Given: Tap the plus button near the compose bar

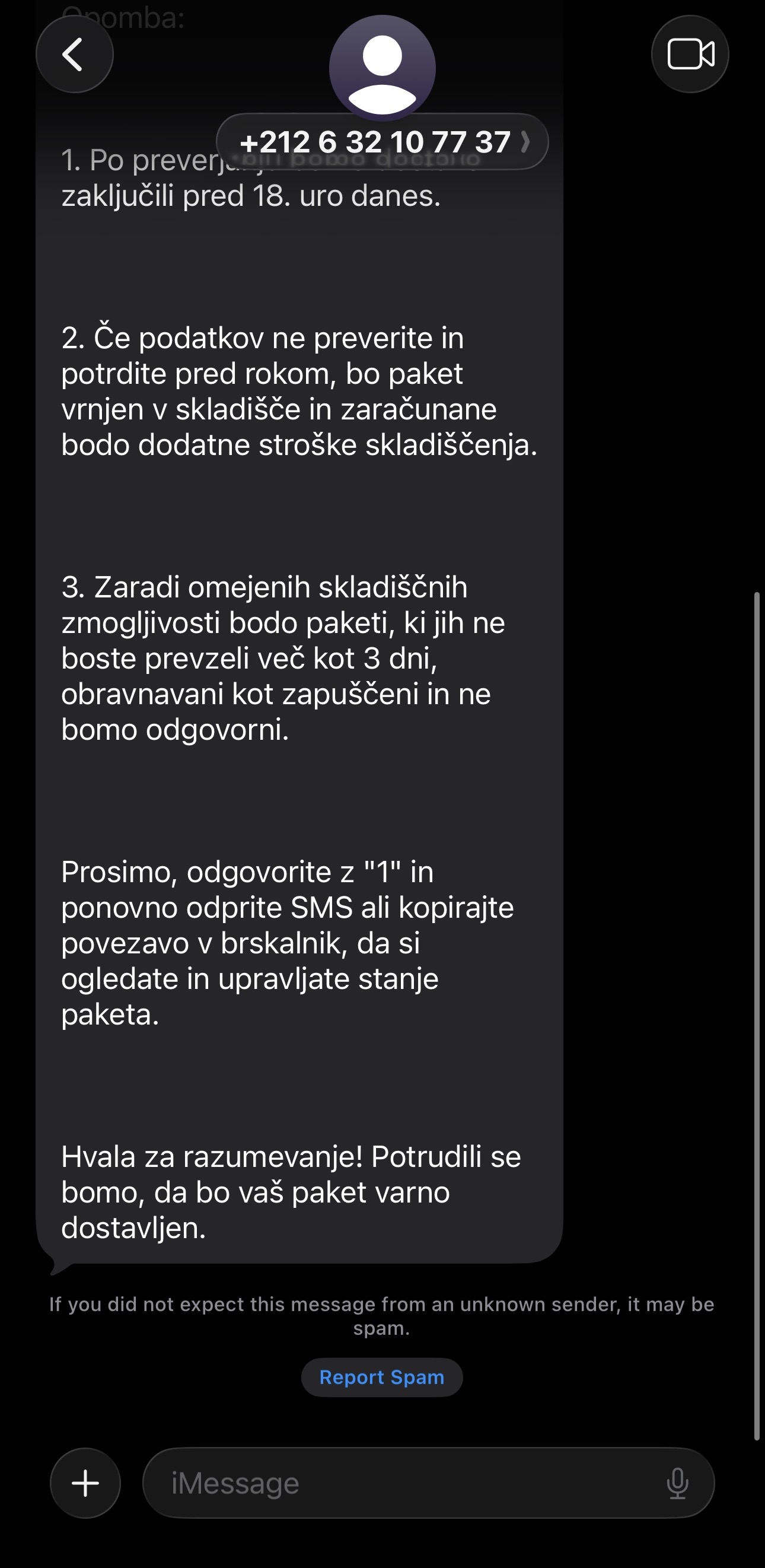Looking at the screenshot, I should 85,1482.
